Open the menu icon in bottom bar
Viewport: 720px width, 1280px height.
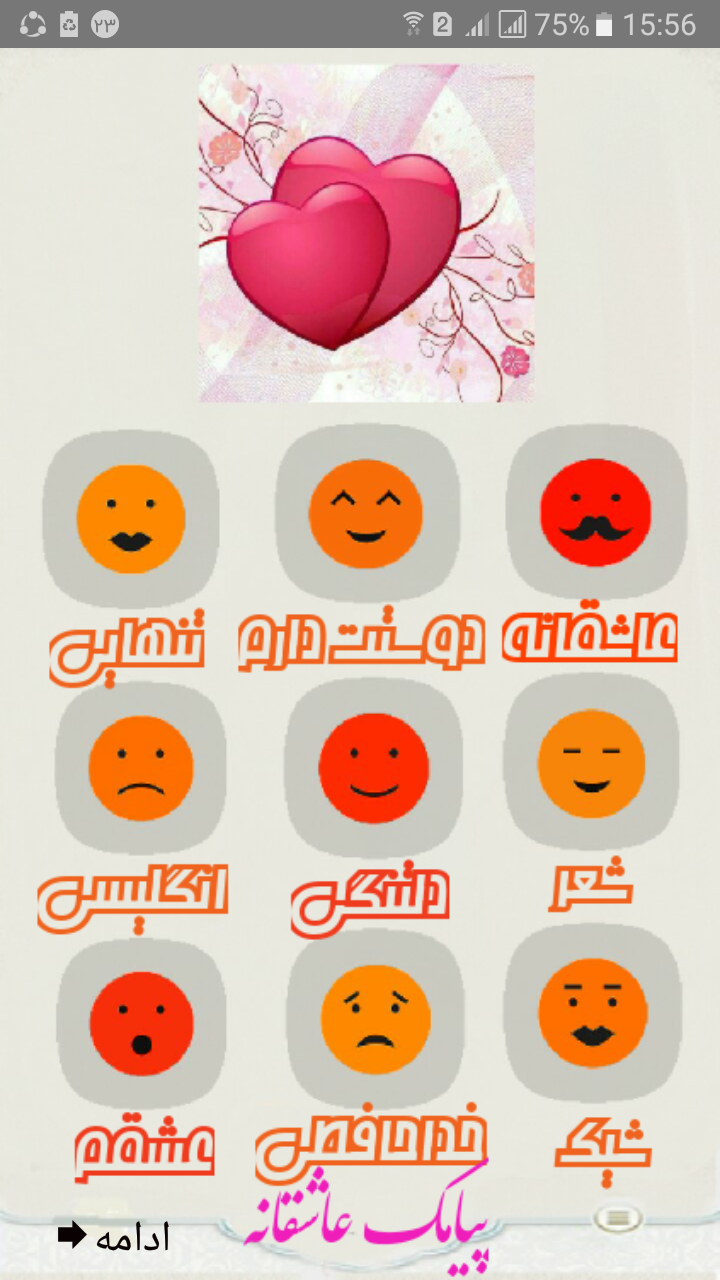(618, 1217)
